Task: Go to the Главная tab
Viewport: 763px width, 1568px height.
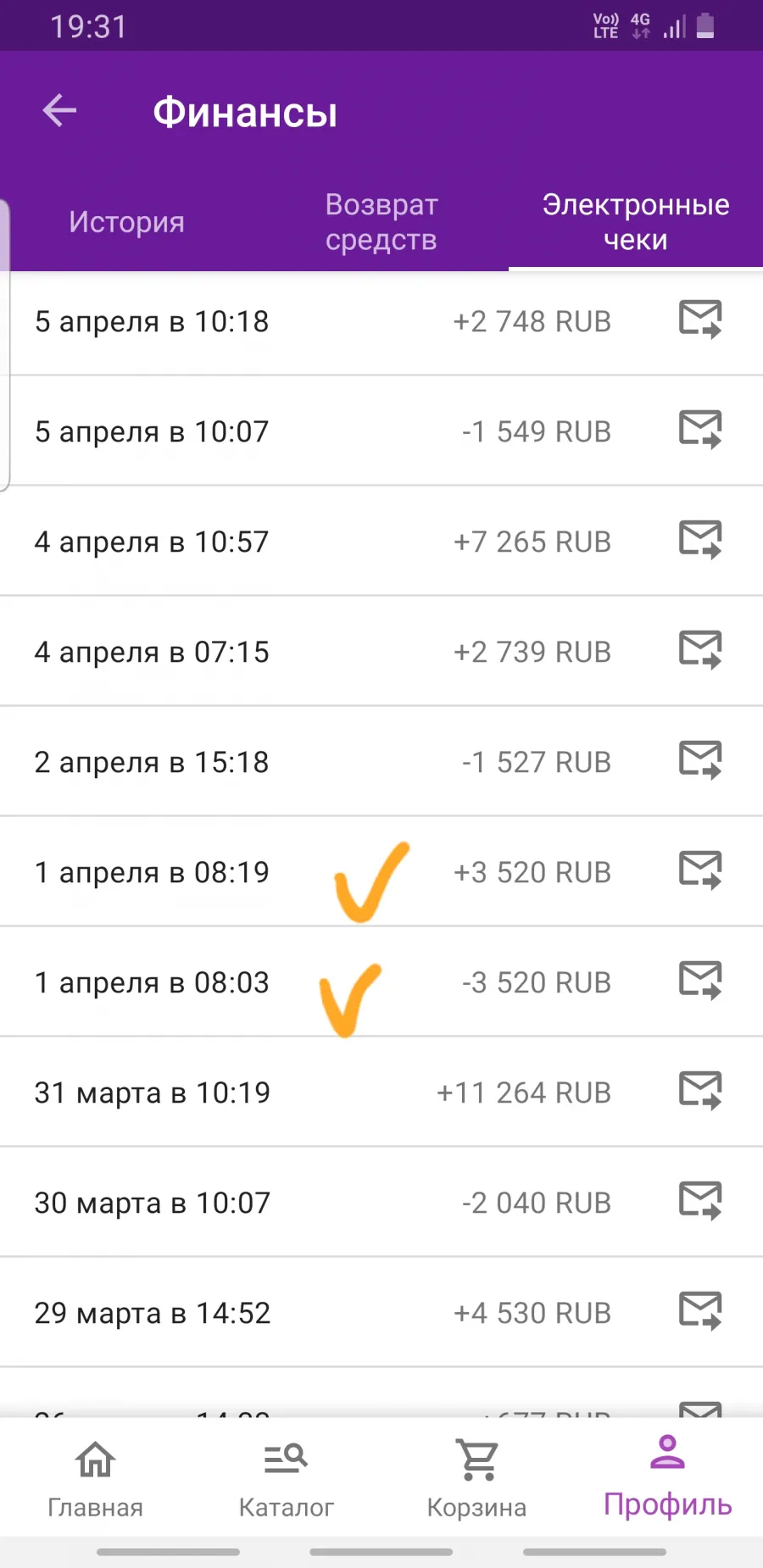Action: [x=95, y=1478]
